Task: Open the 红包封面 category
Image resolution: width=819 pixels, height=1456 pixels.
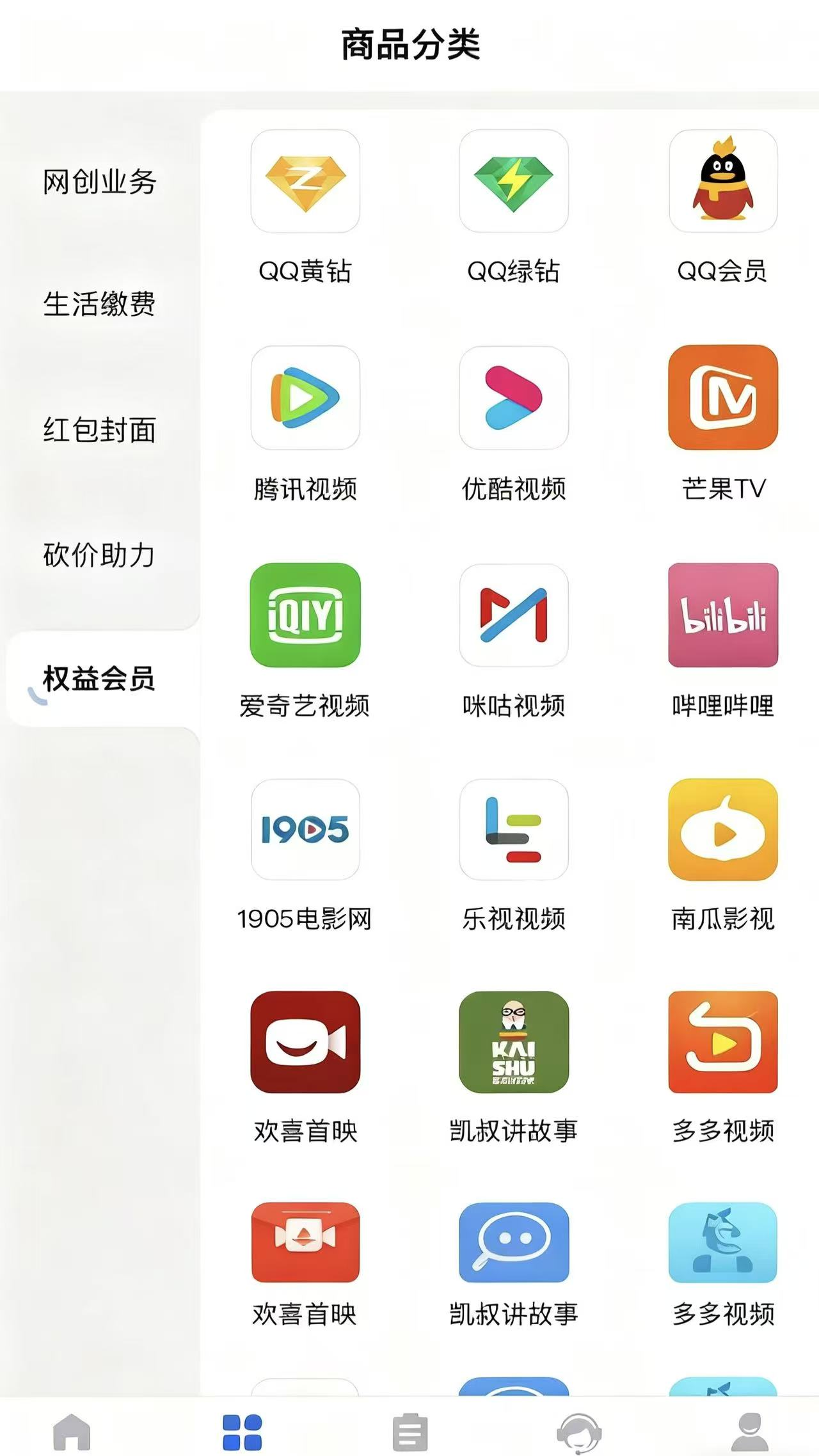Action: pyautogui.click(x=99, y=430)
